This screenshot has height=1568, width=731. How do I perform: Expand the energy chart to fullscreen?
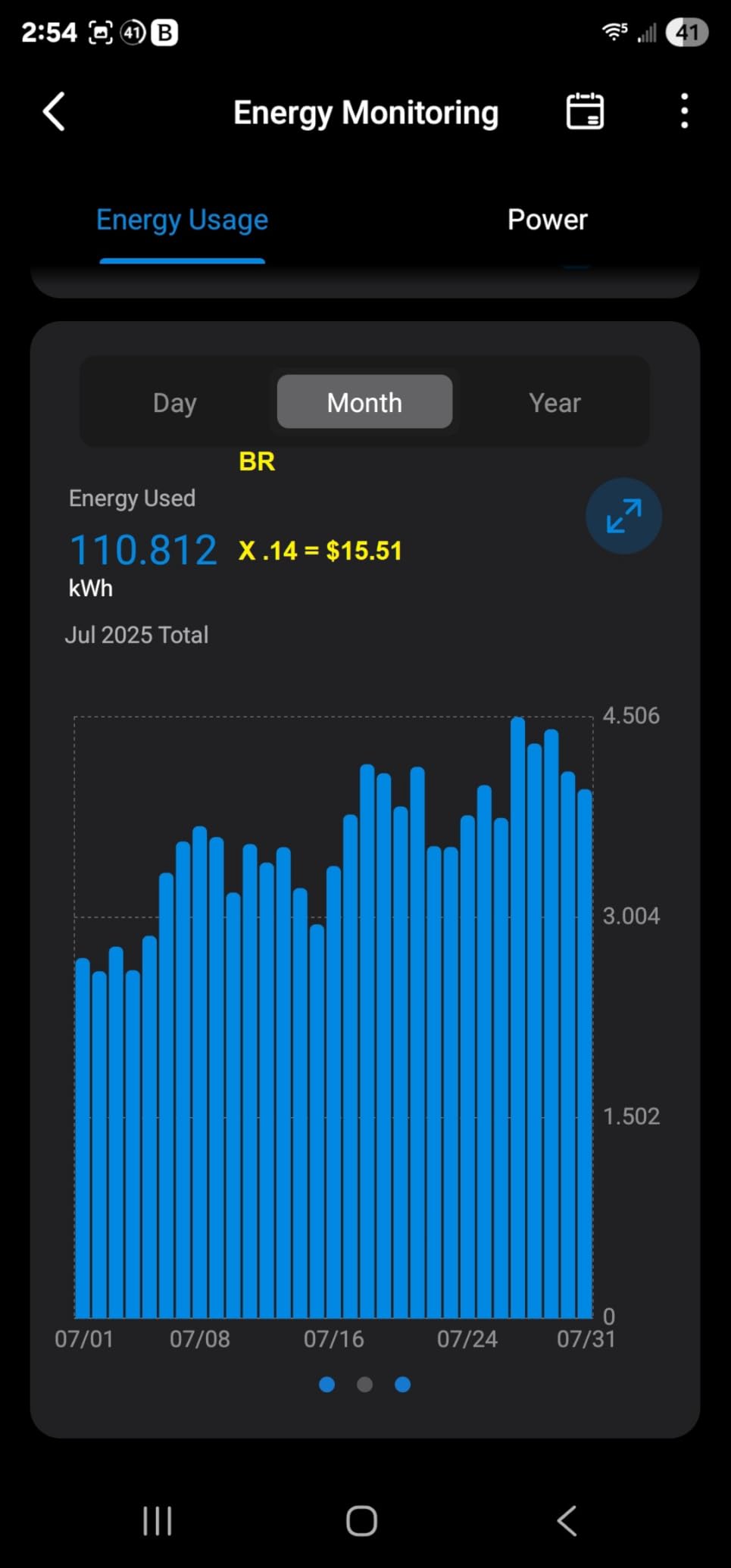tap(623, 516)
